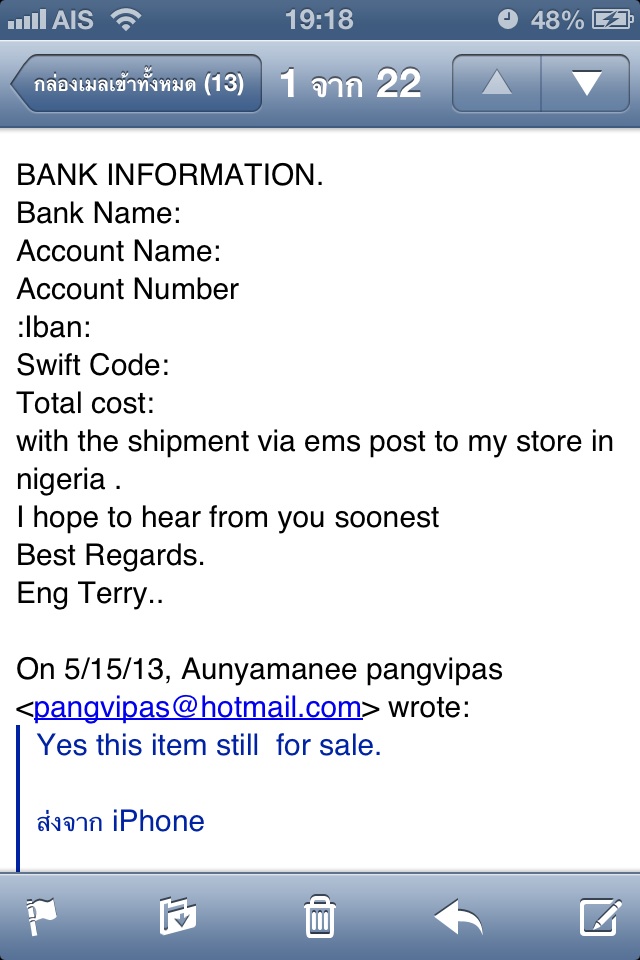
Task: Show the previous email with the up arrow
Action: [497, 83]
